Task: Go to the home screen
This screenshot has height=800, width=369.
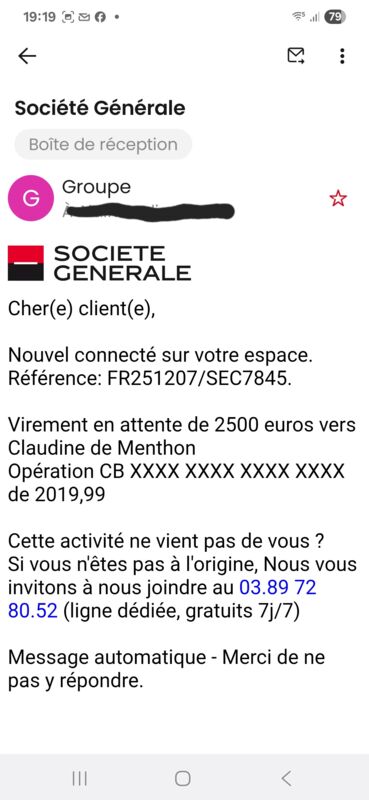Action: (183, 778)
